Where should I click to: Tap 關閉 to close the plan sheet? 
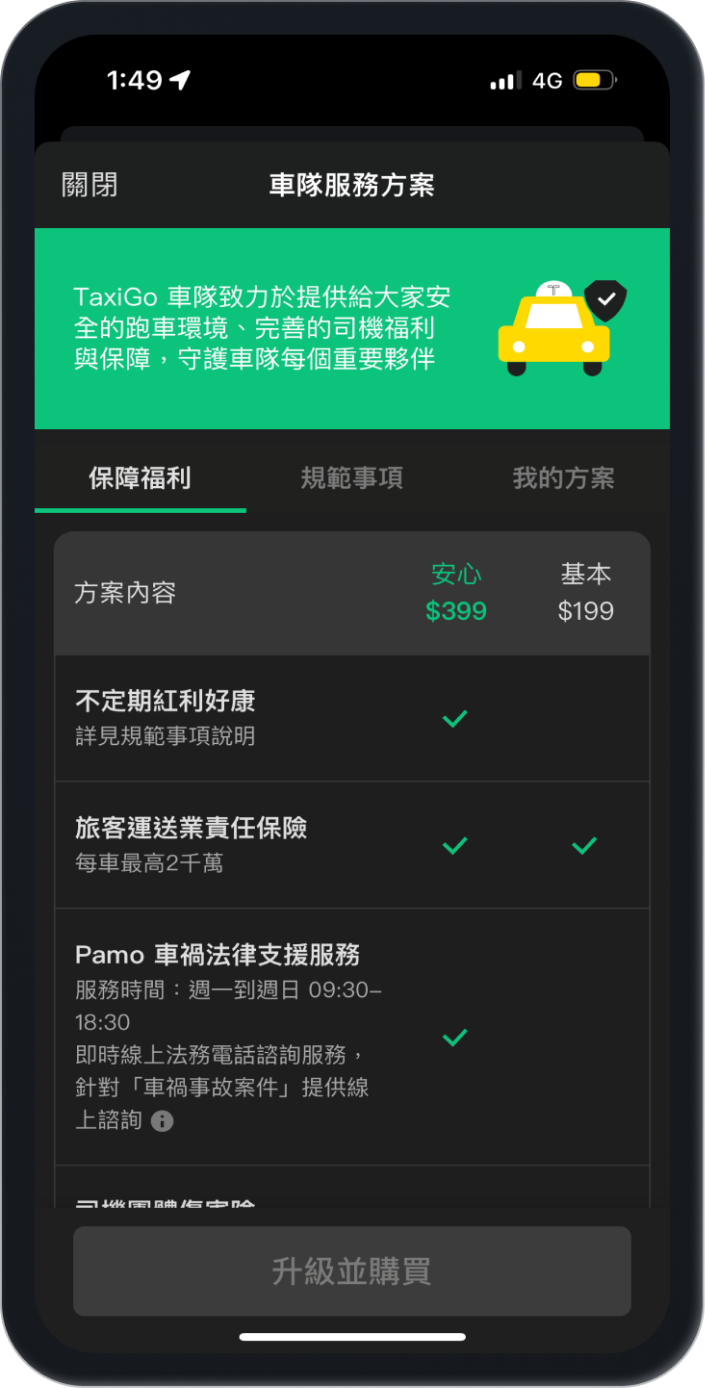click(x=90, y=185)
